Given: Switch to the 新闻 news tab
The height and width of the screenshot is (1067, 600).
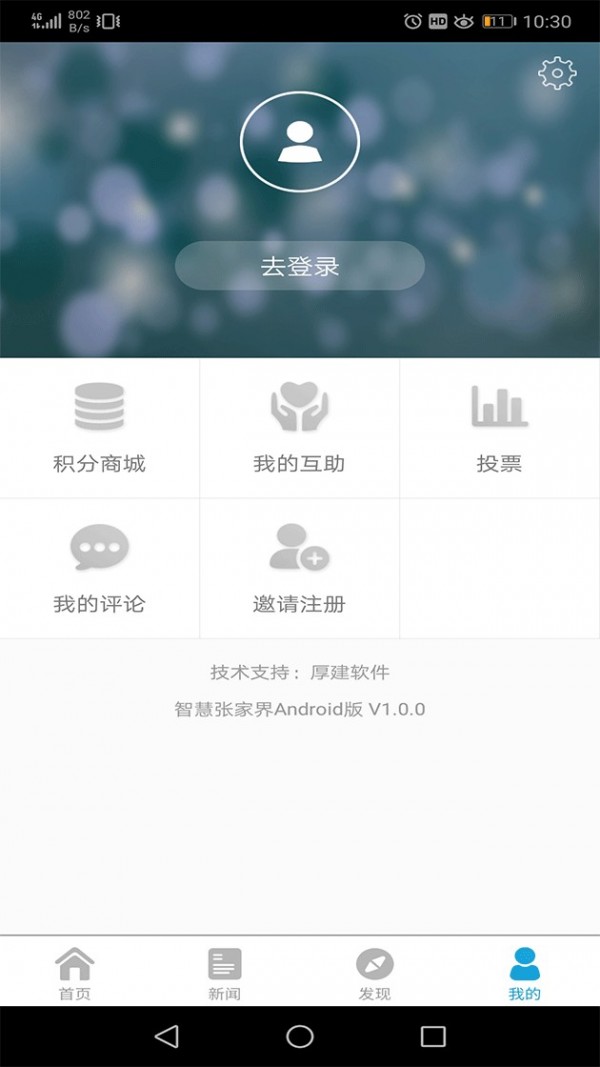Looking at the screenshot, I should pos(225,973).
